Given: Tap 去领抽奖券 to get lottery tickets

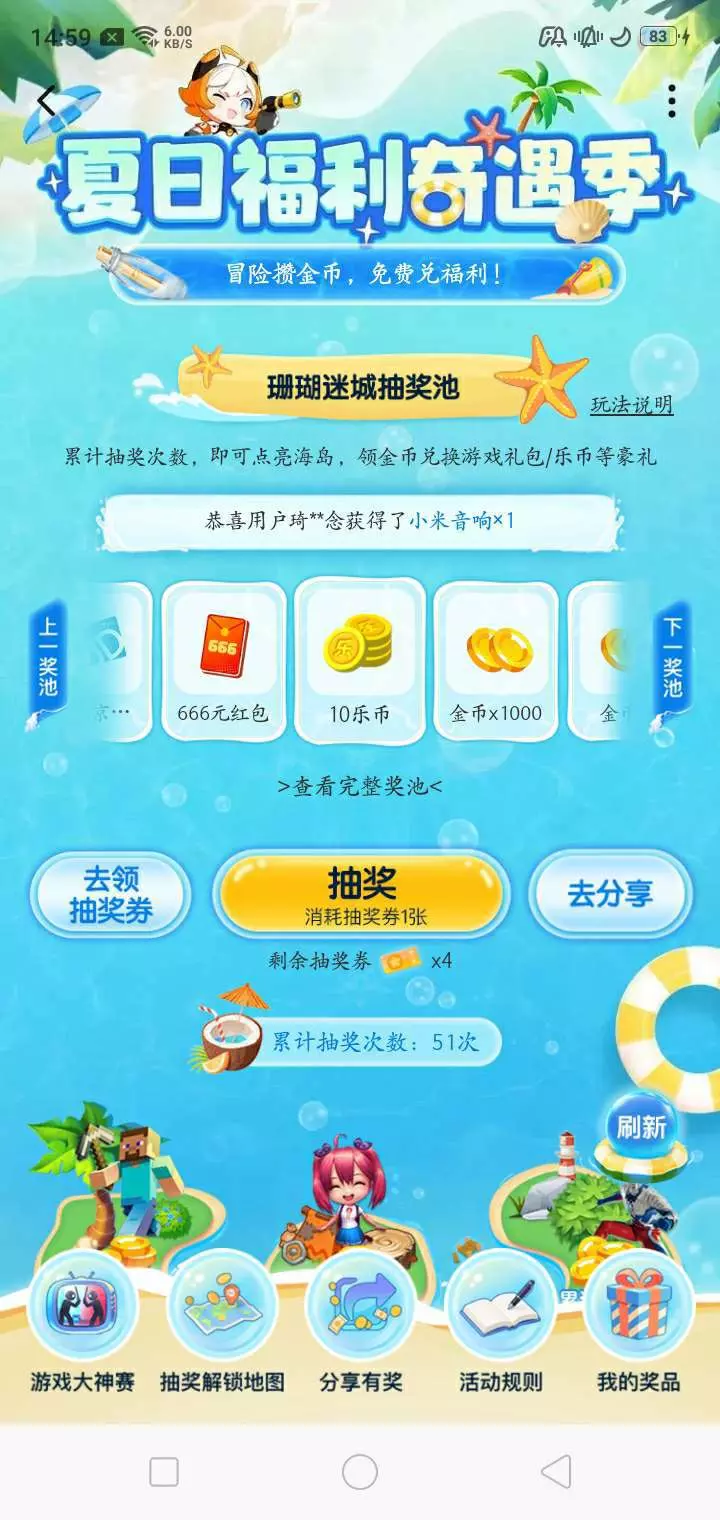Looking at the screenshot, I should 111,895.
